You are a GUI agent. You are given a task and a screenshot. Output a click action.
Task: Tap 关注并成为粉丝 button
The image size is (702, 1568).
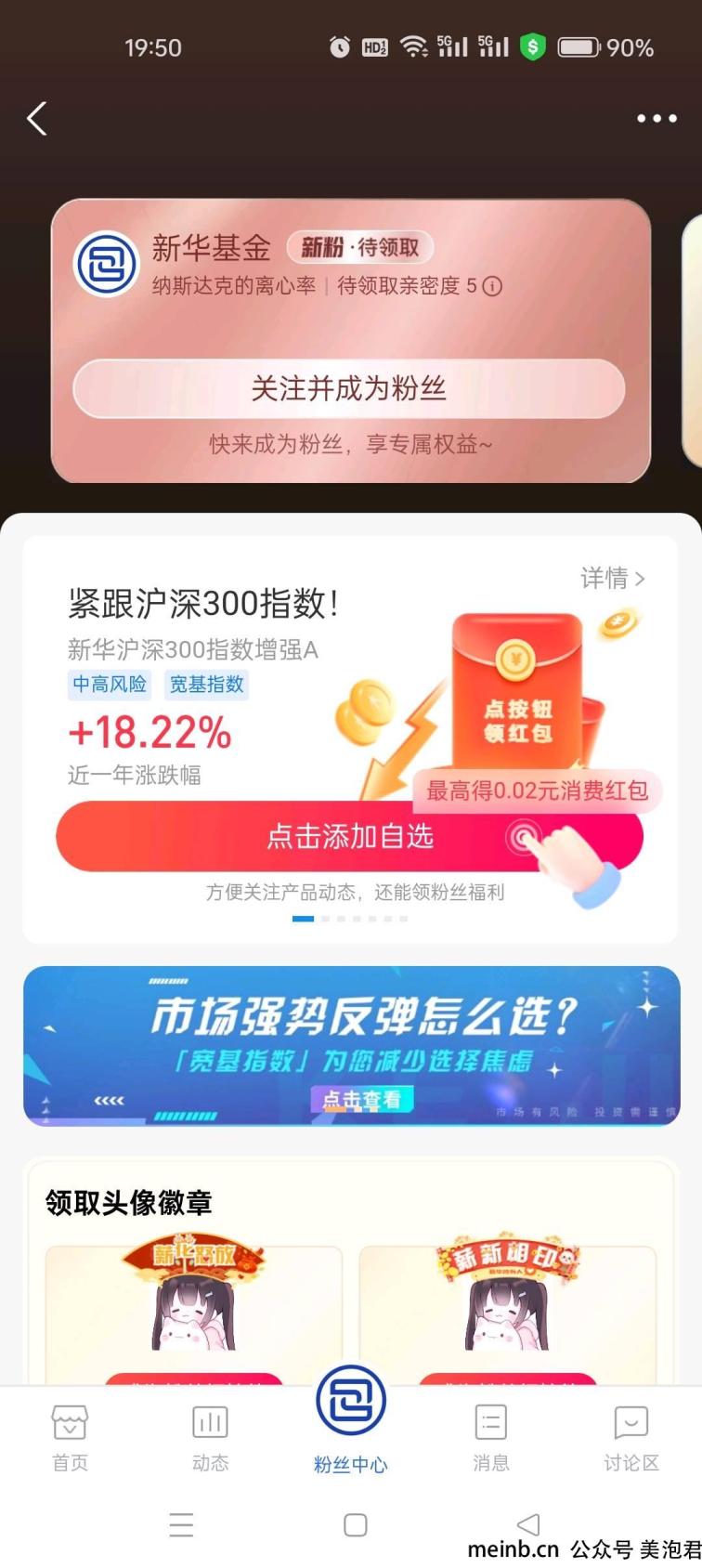tap(349, 388)
